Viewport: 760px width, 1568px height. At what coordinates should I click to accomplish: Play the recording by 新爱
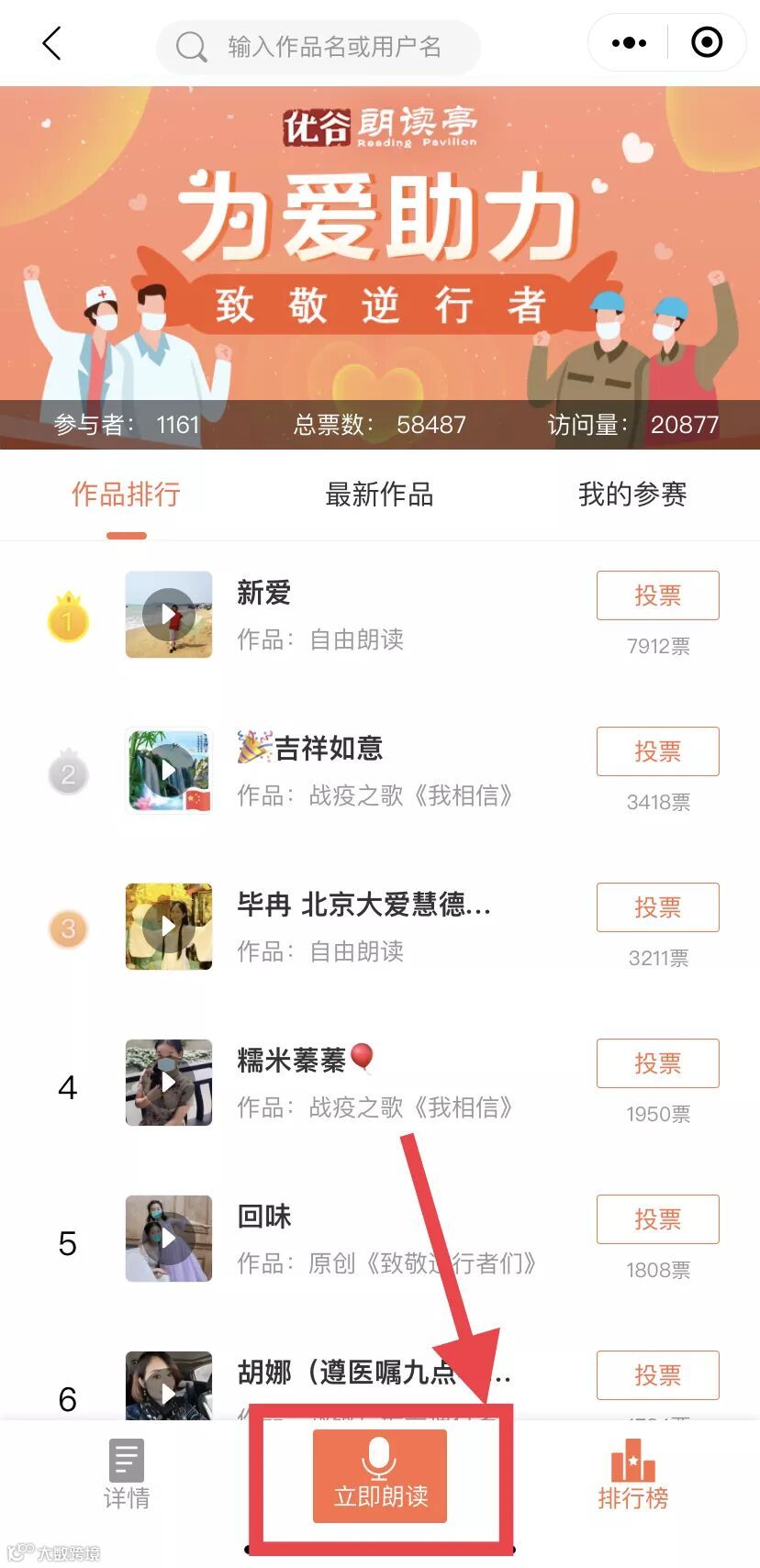point(169,615)
